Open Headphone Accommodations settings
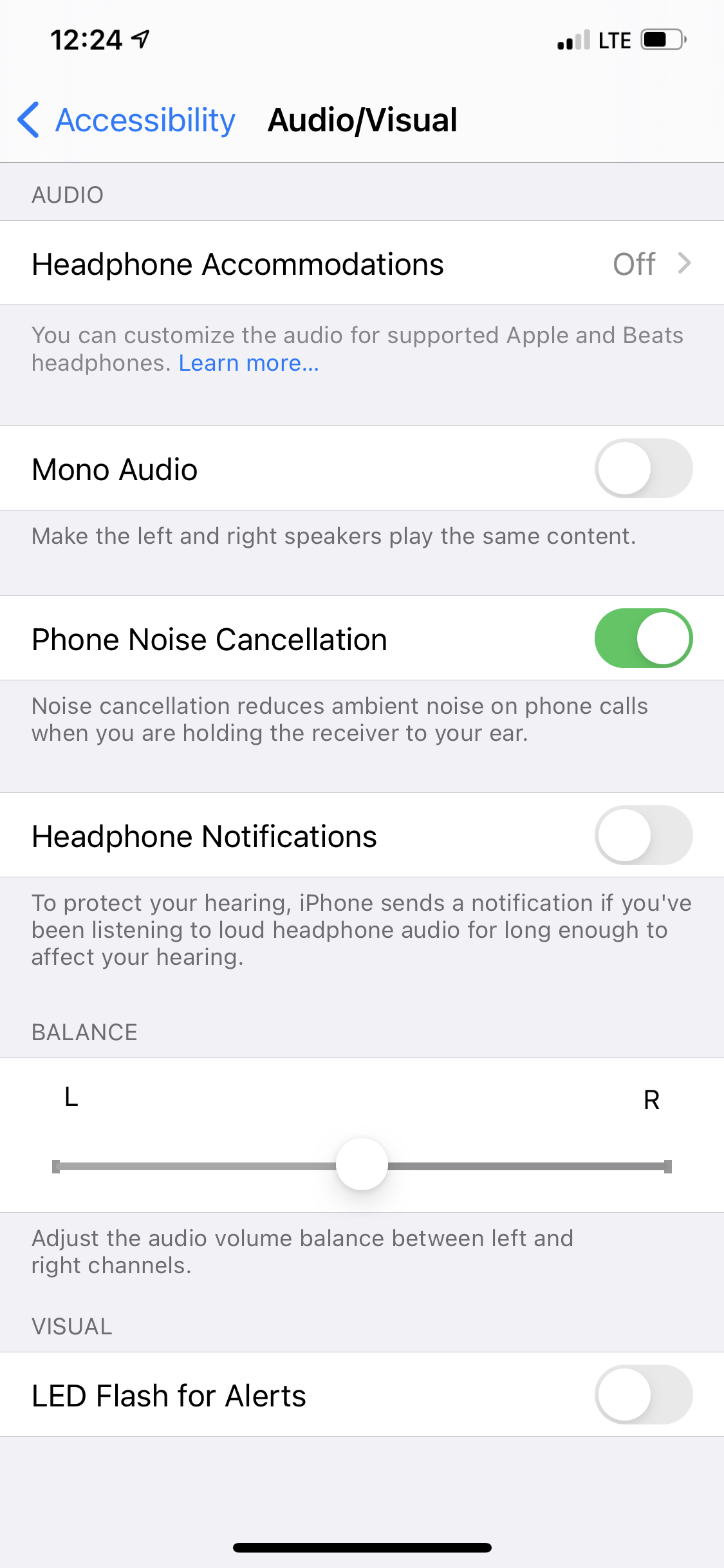The image size is (724, 1568). point(362,264)
